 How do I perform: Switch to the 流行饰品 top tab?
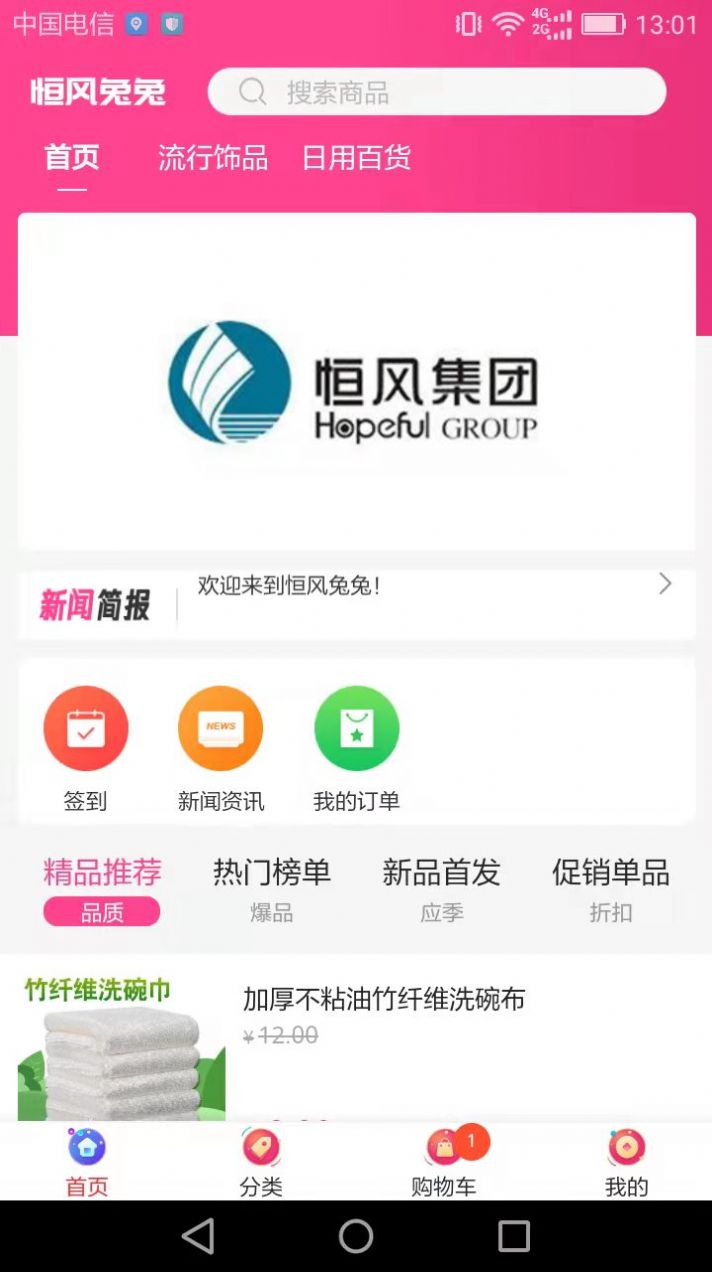[x=213, y=158]
